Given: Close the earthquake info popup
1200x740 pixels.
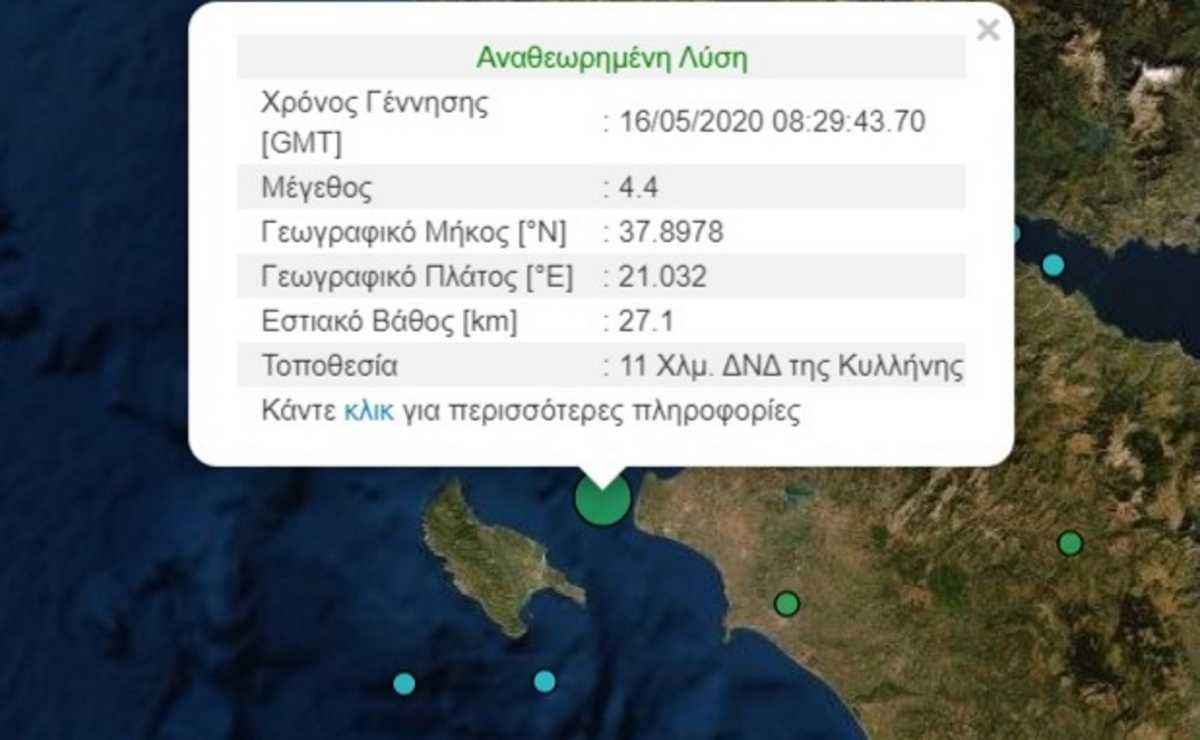Looking at the screenshot, I should [987, 31].
